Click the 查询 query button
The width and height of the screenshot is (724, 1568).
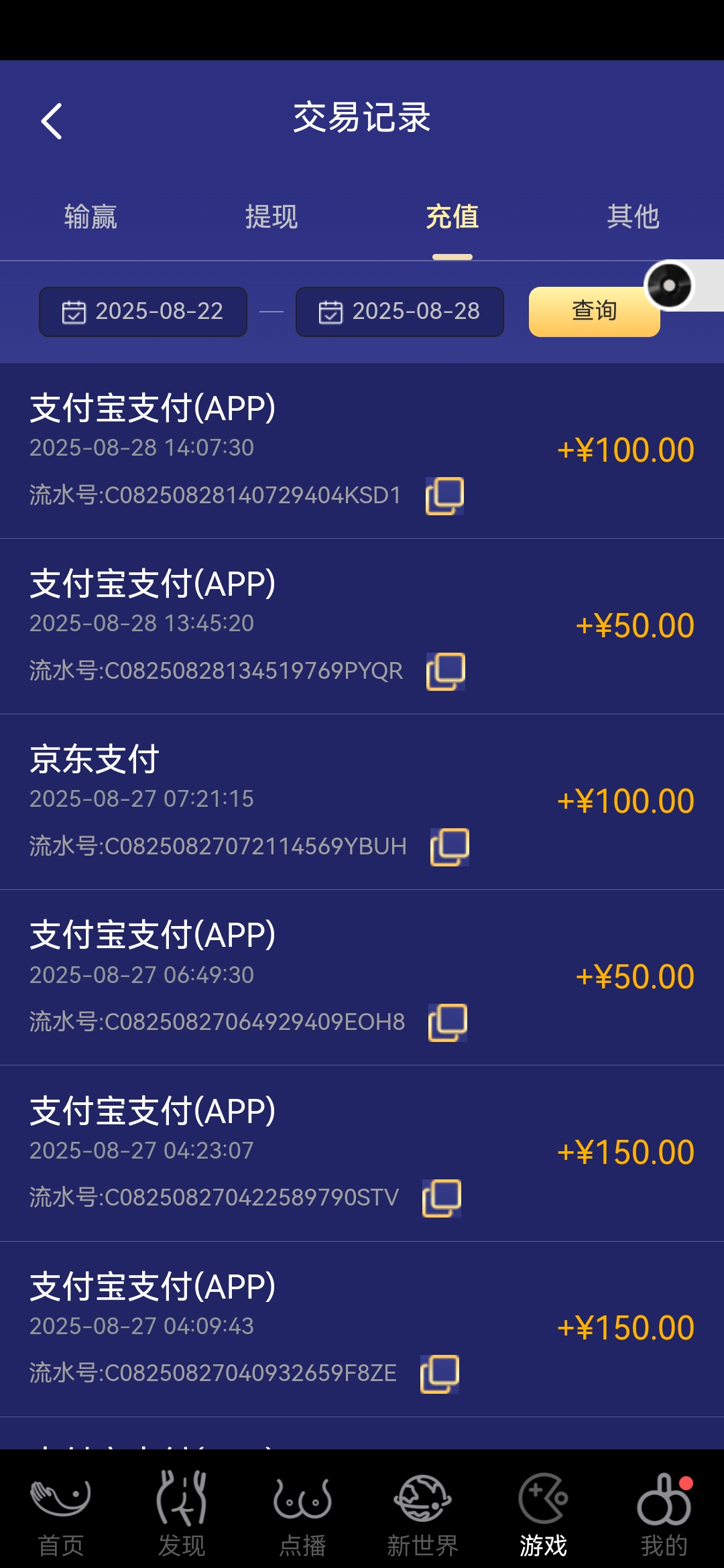(594, 310)
